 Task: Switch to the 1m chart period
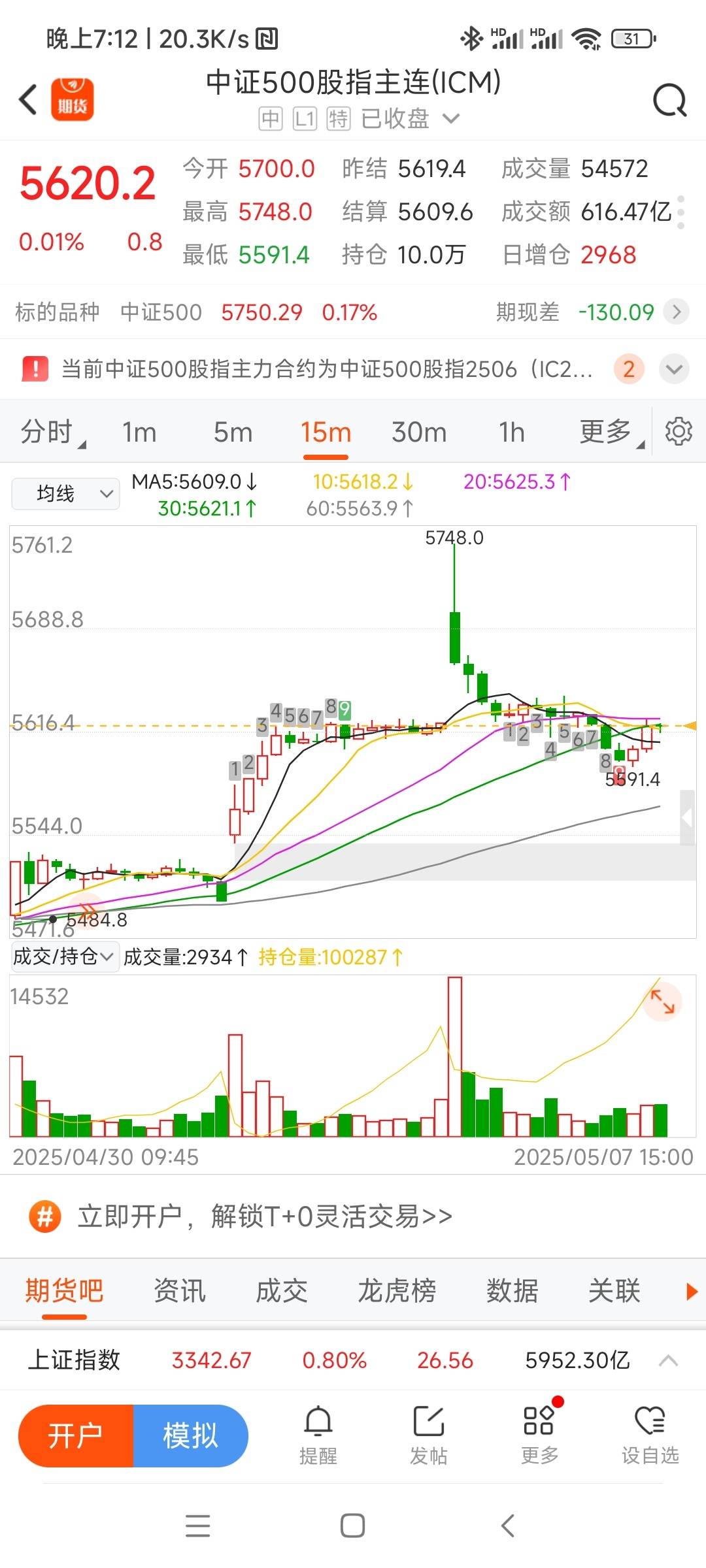[x=139, y=432]
